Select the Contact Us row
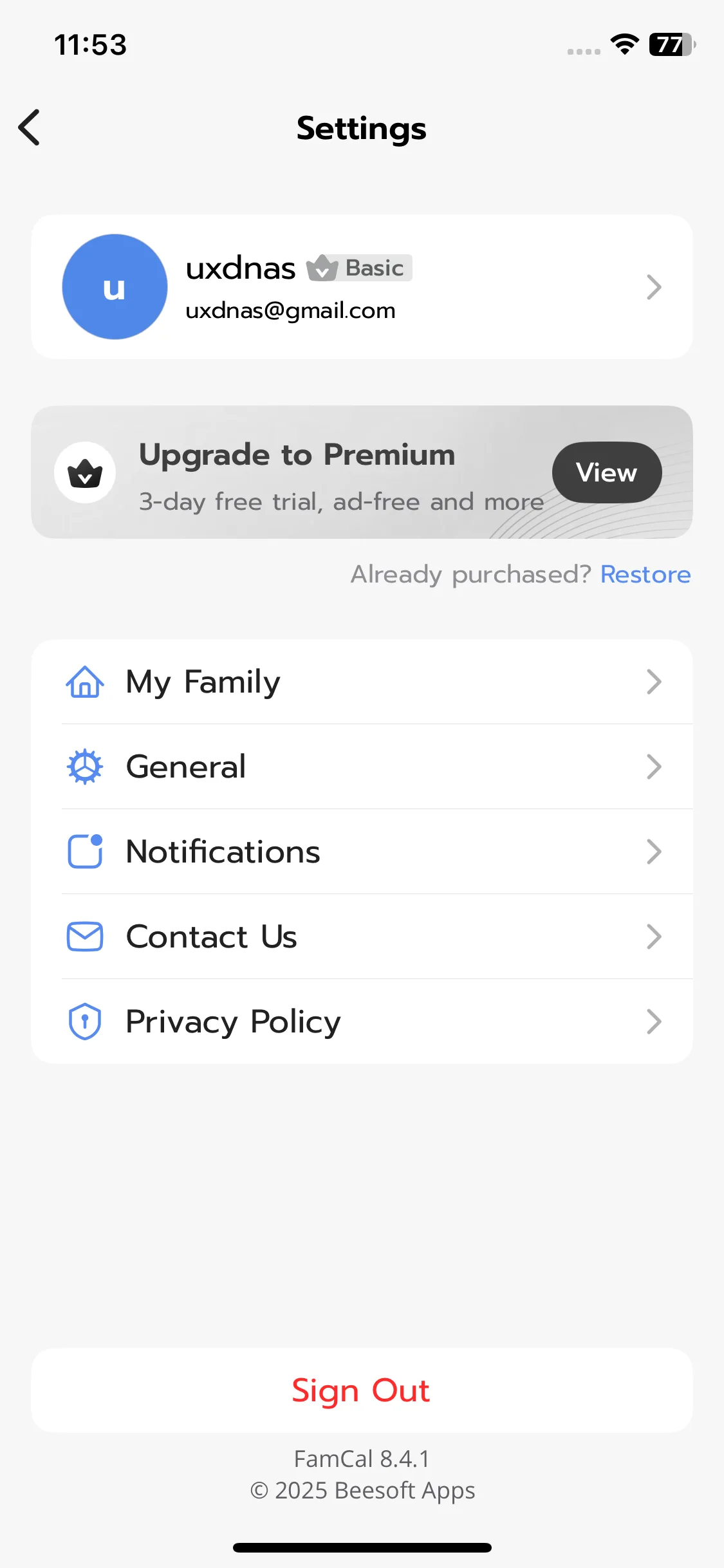Image resolution: width=724 pixels, height=1568 pixels. click(361, 937)
